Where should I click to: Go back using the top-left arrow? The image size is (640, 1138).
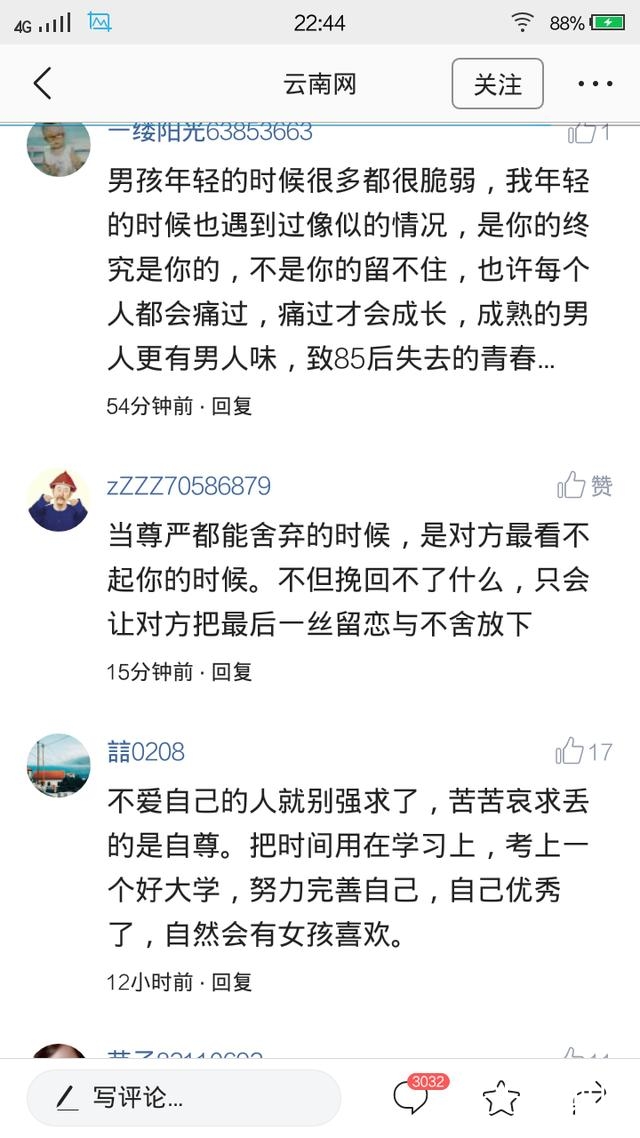click(x=42, y=84)
